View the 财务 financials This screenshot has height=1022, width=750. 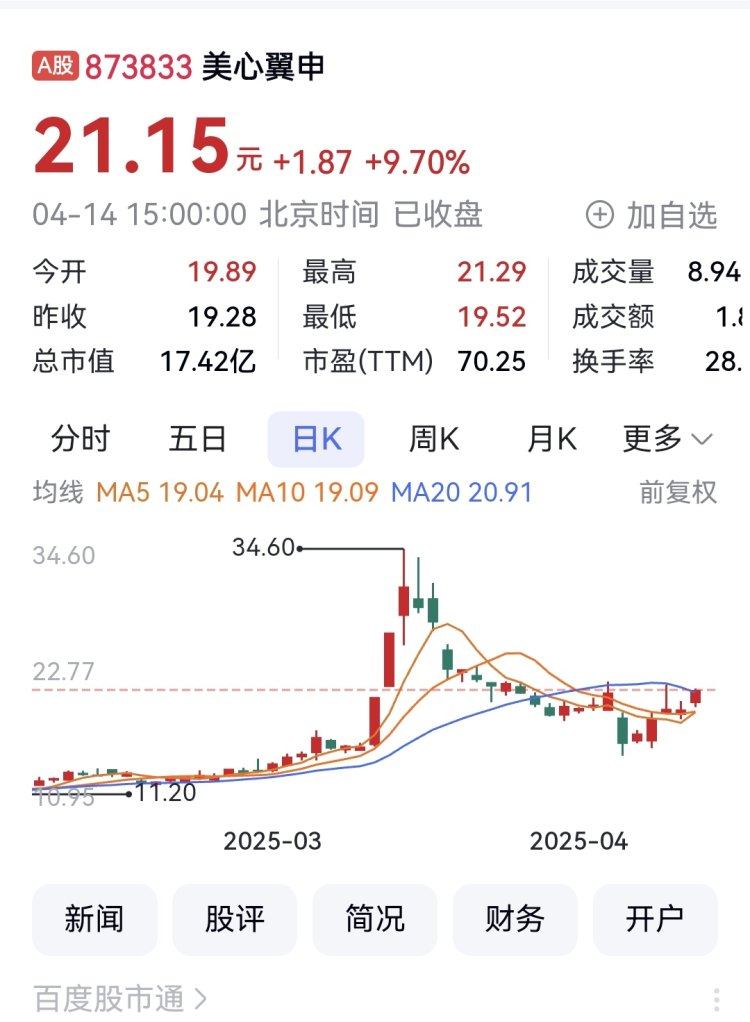pyautogui.click(x=515, y=919)
